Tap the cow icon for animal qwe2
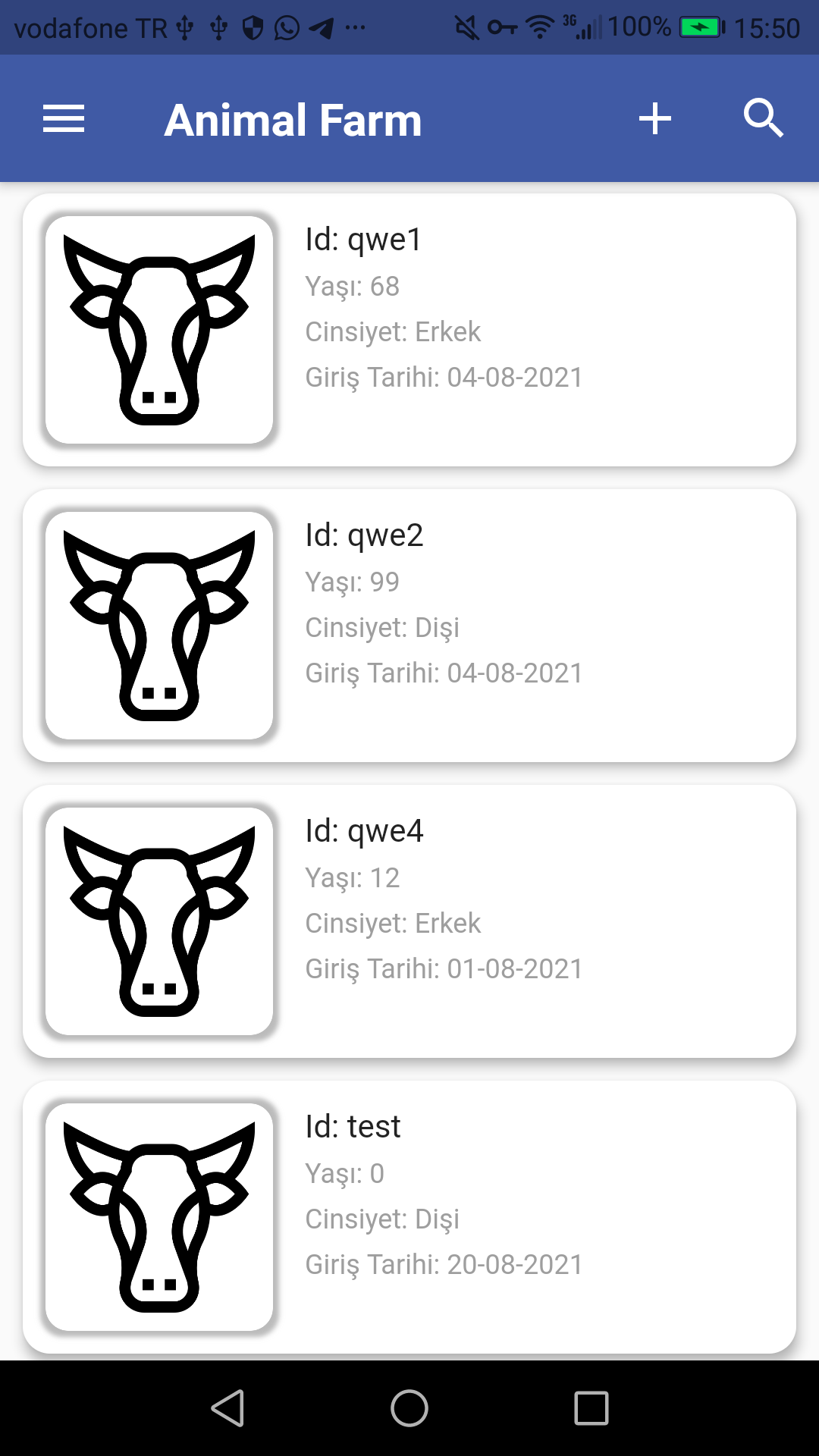 pos(158,625)
